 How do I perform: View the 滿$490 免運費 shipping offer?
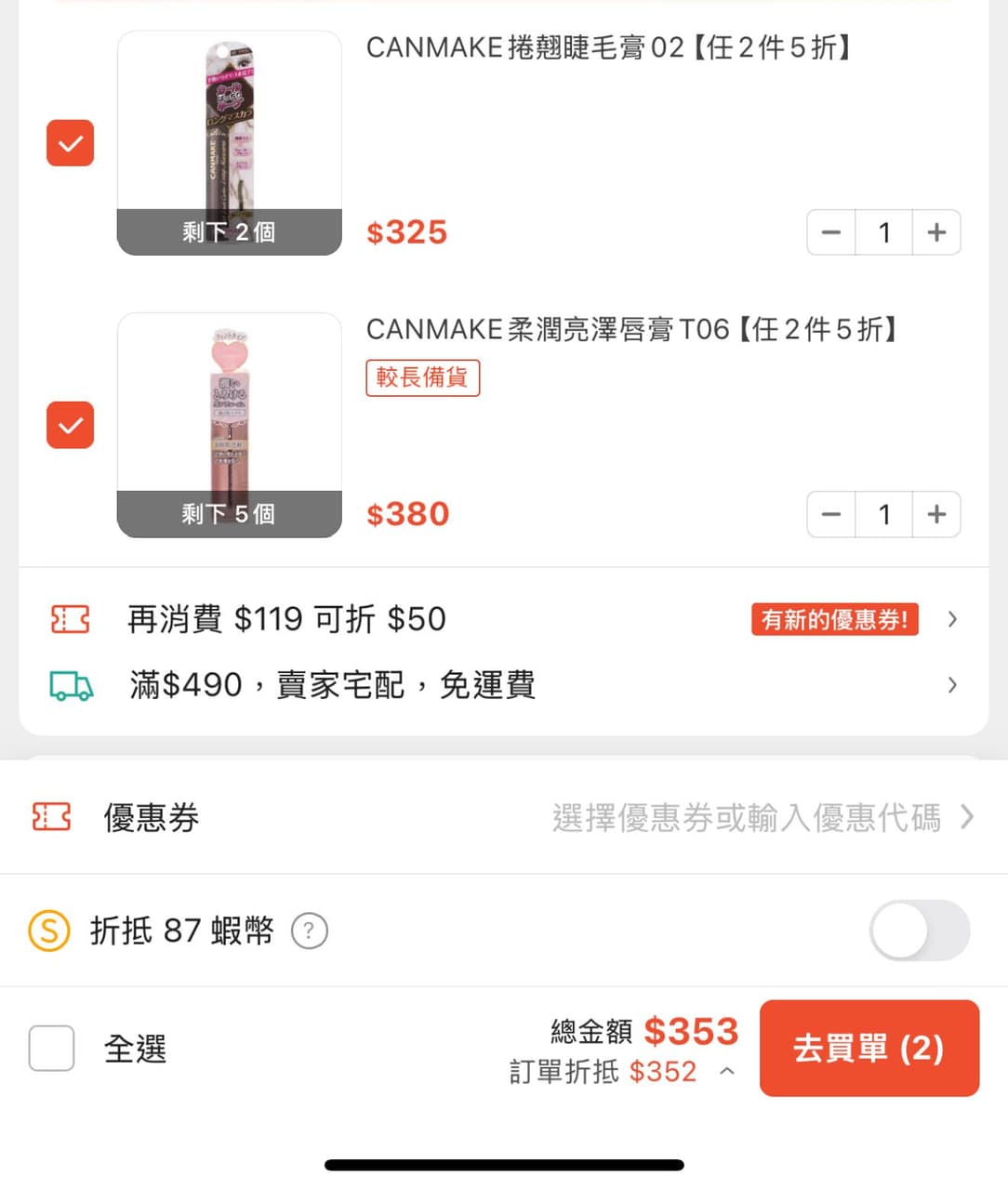pyautogui.click(x=502, y=685)
